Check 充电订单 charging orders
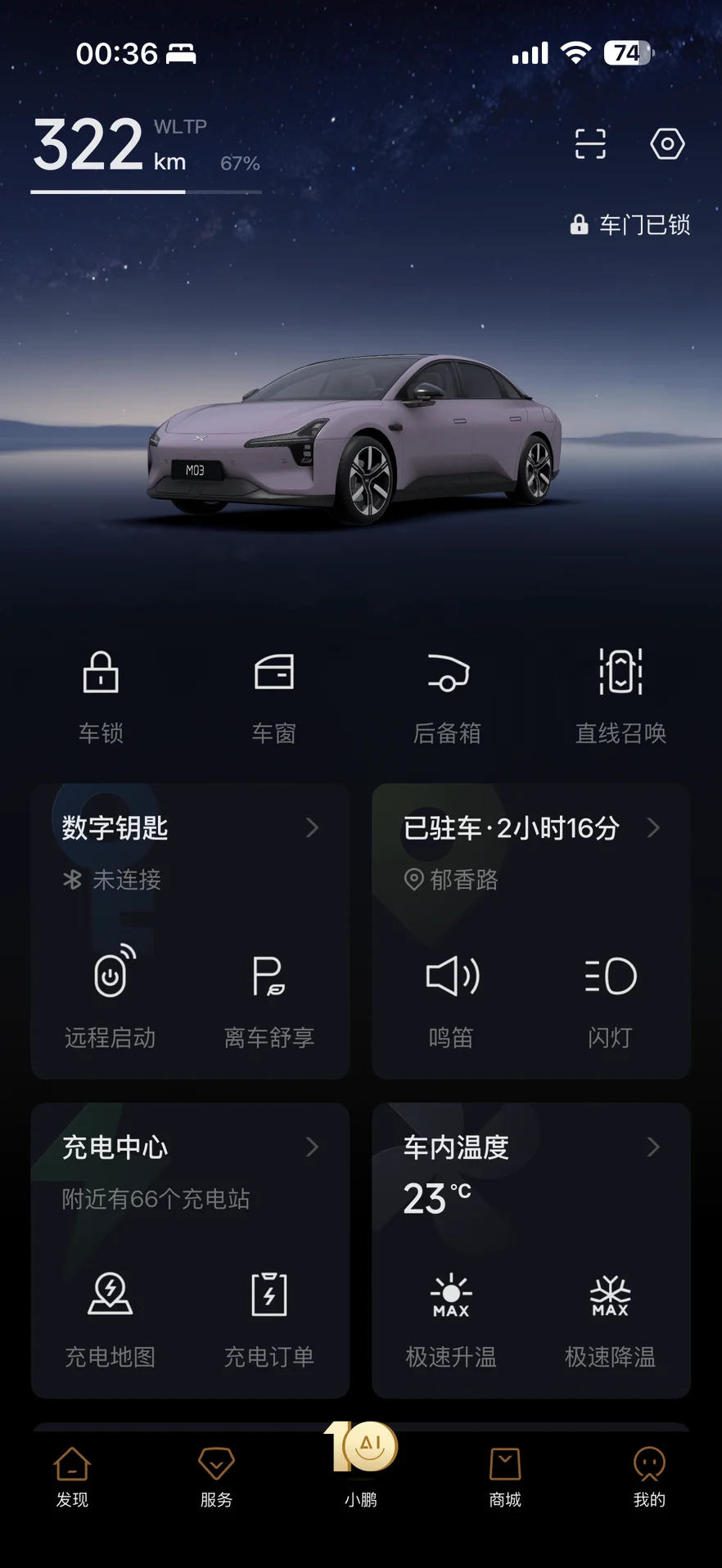 (x=269, y=1314)
